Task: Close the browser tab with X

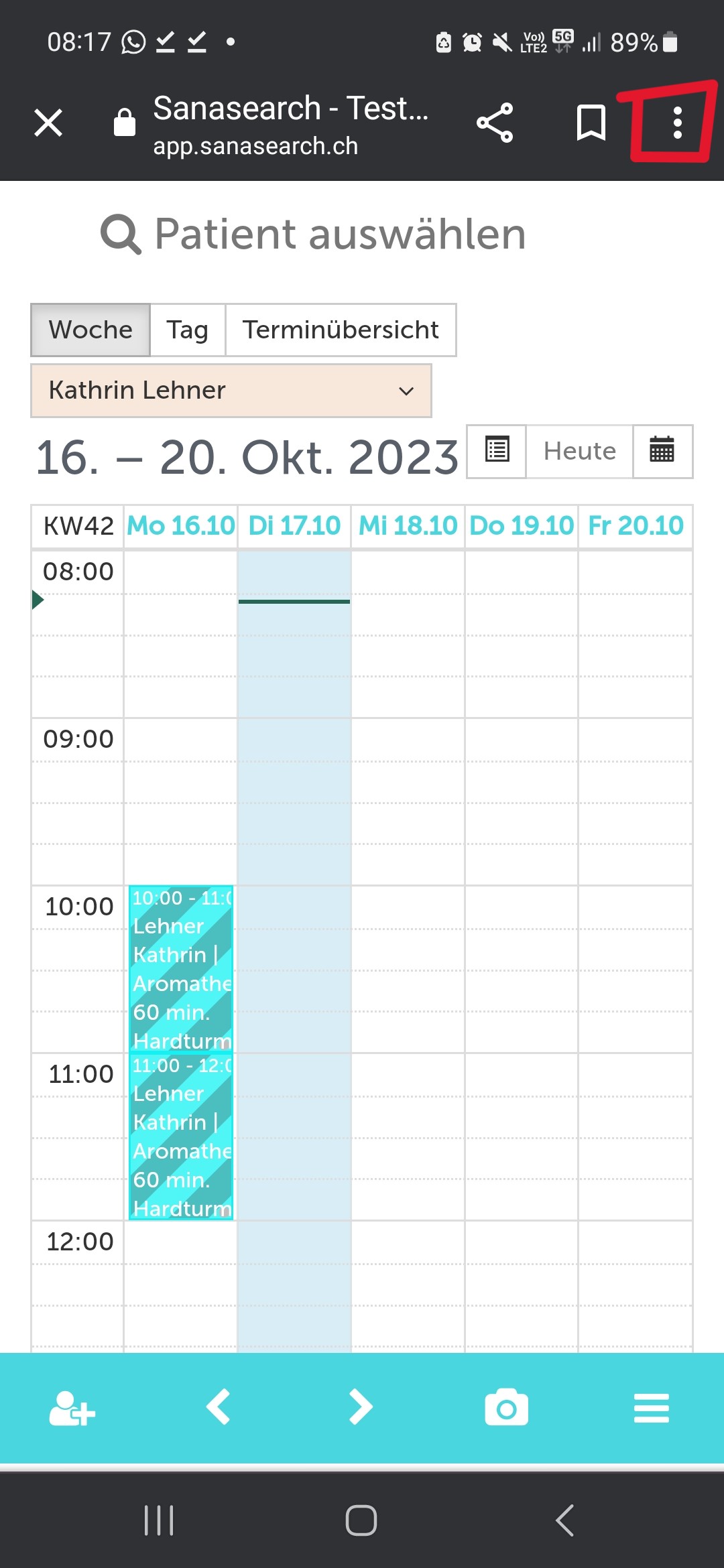Action: tap(48, 123)
